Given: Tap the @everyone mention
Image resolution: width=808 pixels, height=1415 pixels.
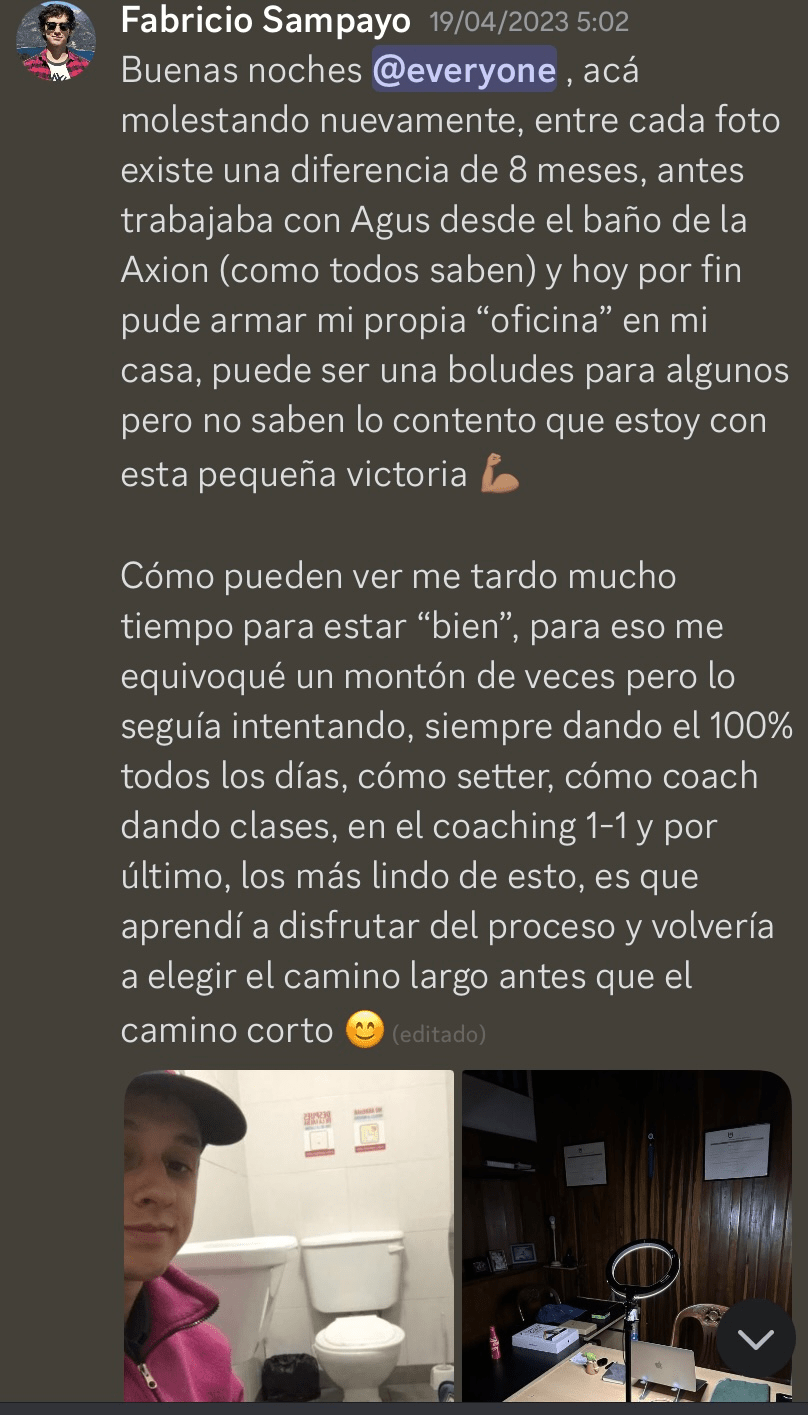Looking at the screenshot, I should point(464,70).
